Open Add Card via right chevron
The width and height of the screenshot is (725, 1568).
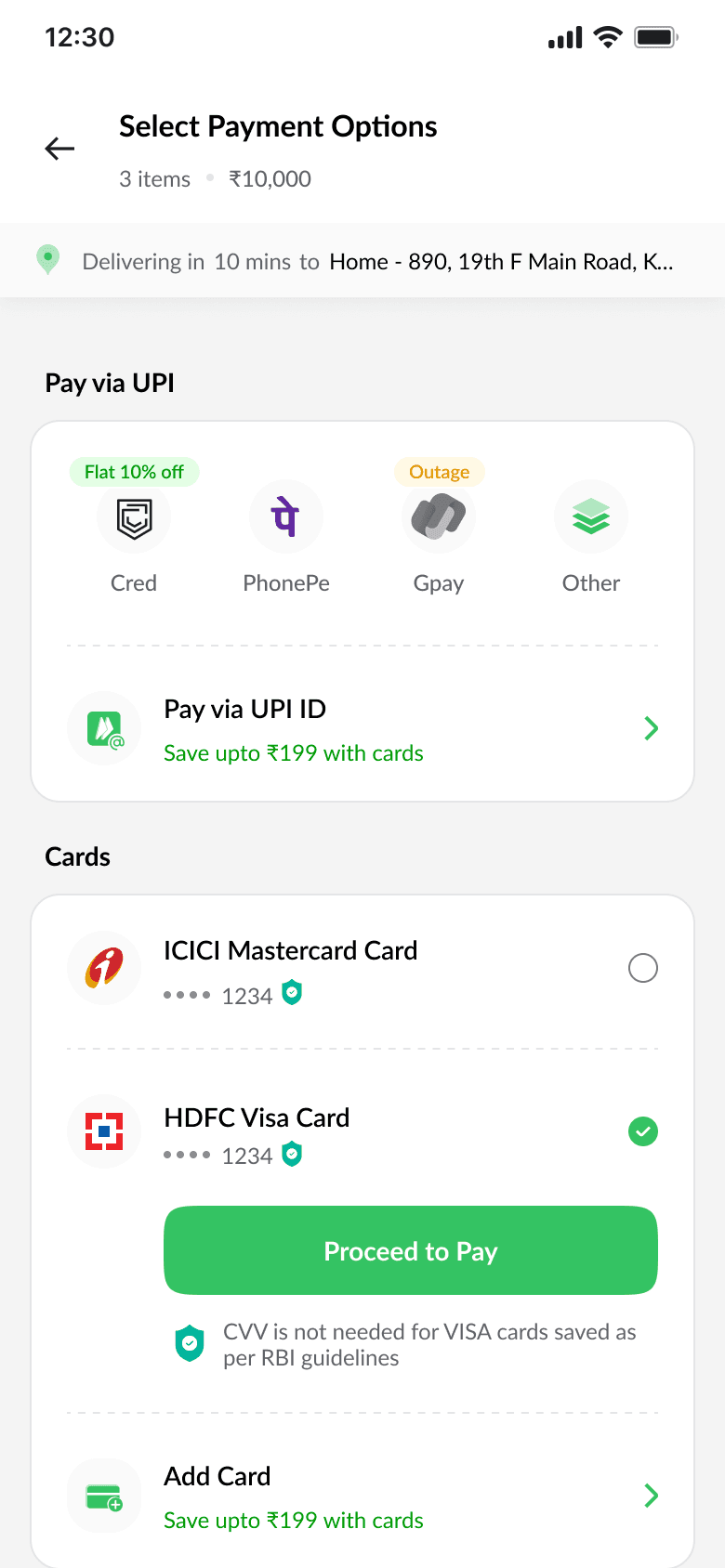pos(652,1496)
